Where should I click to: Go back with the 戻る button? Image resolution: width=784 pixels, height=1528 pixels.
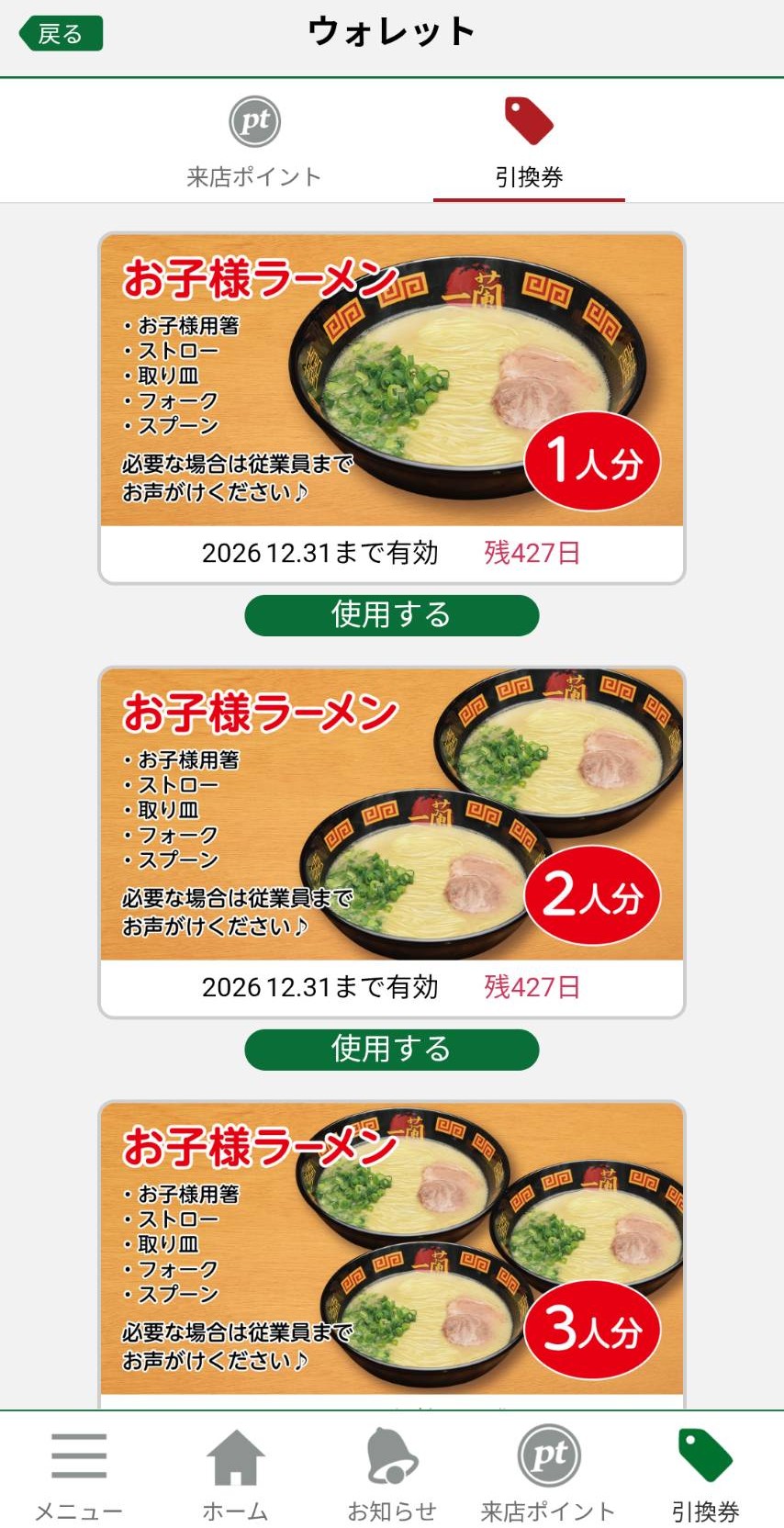61,34
